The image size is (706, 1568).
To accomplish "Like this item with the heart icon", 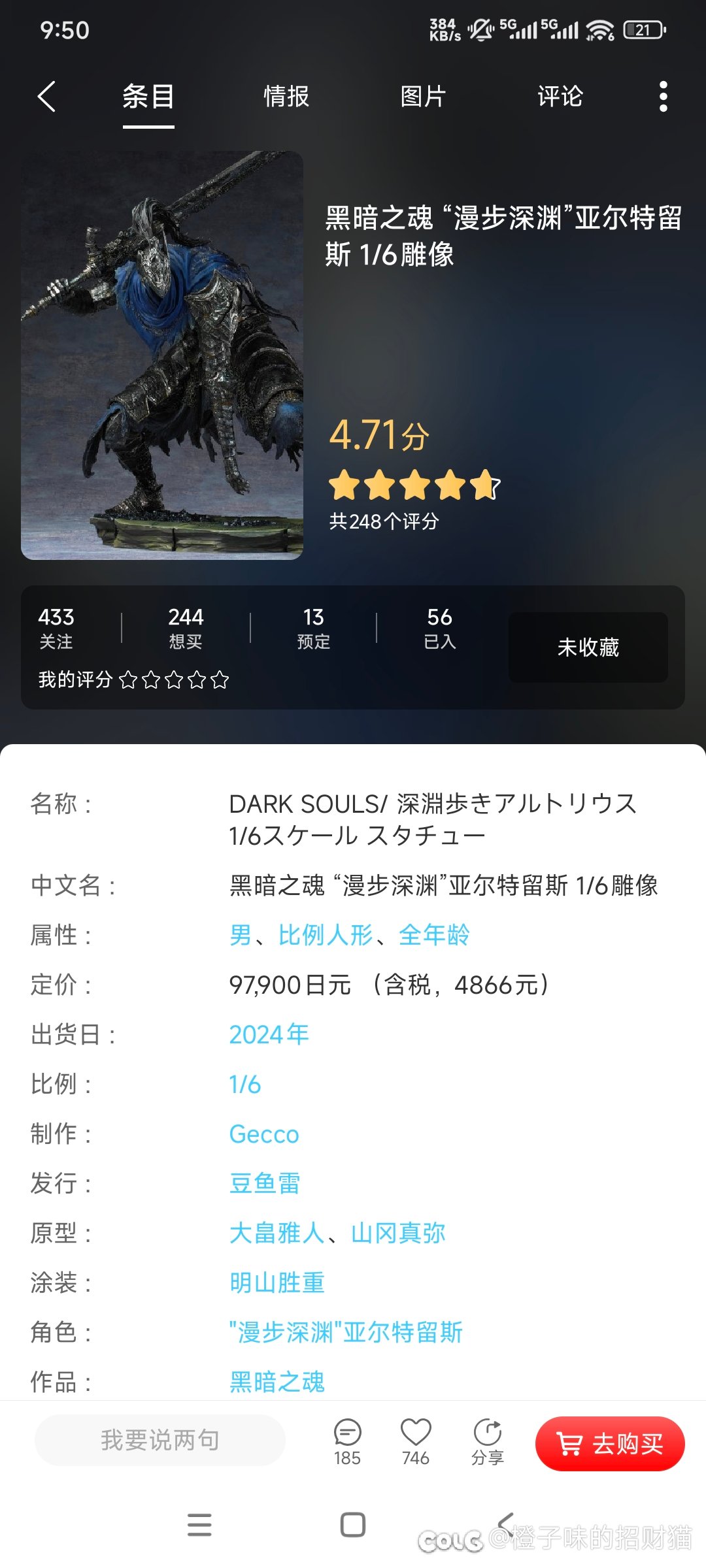I will tap(416, 1441).
